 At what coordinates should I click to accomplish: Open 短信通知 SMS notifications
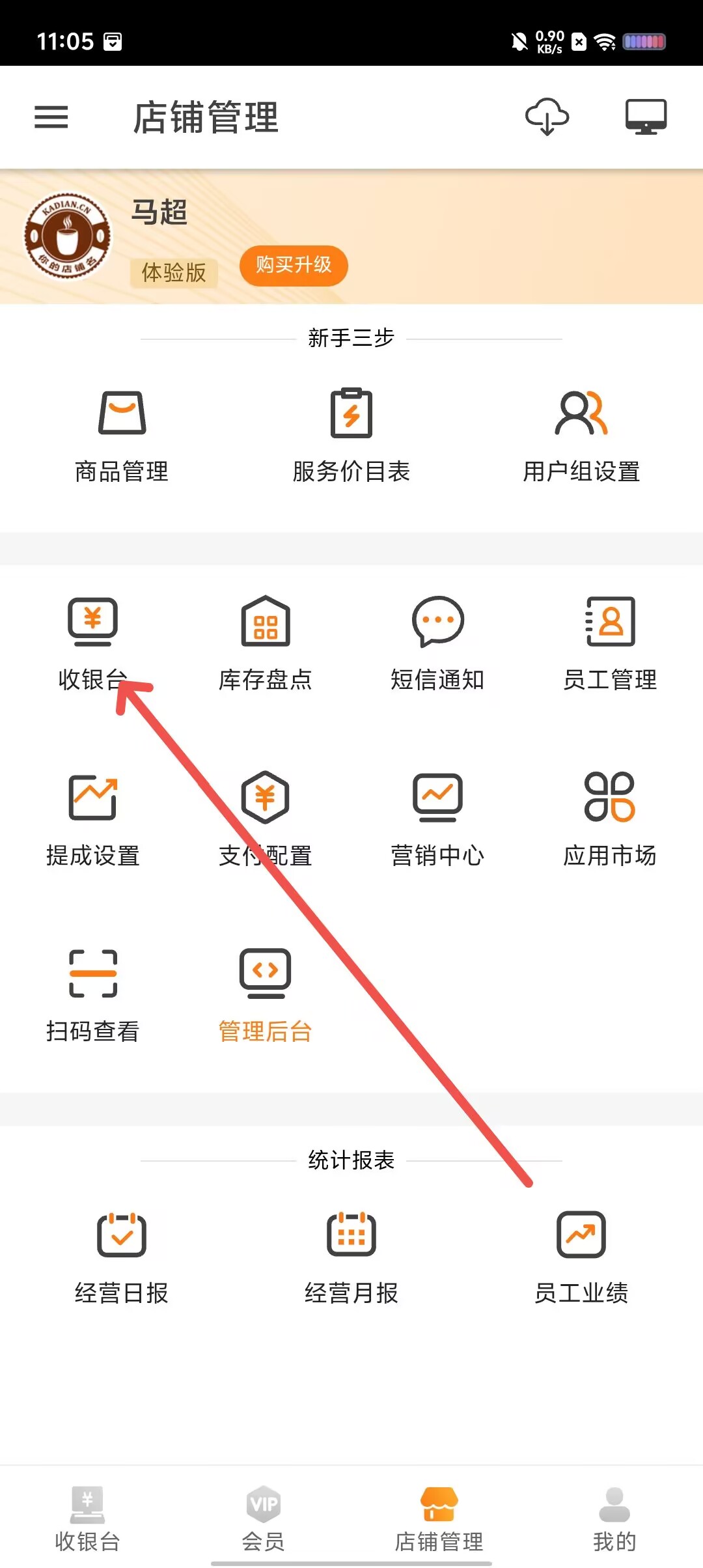point(437,643)
